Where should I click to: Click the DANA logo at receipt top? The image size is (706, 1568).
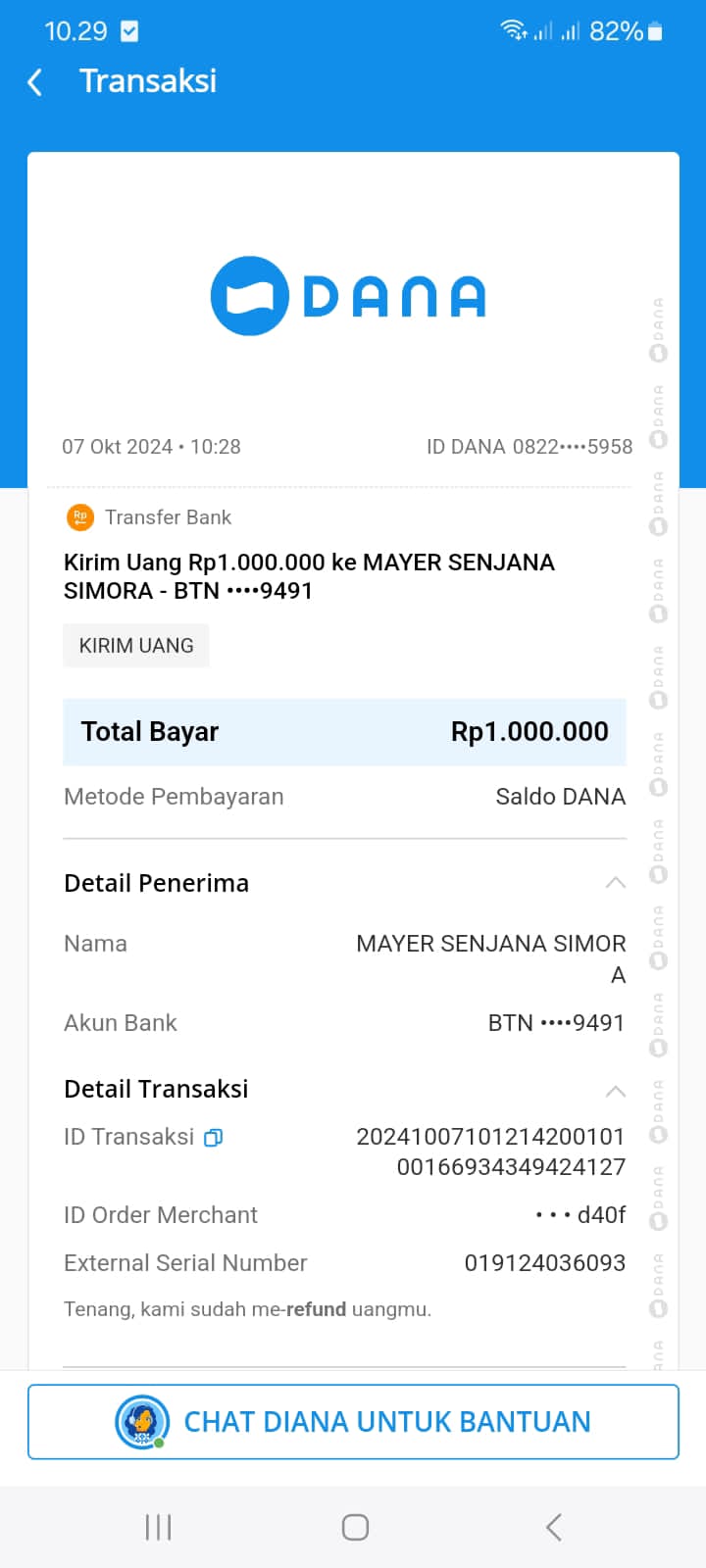point(348,296)
